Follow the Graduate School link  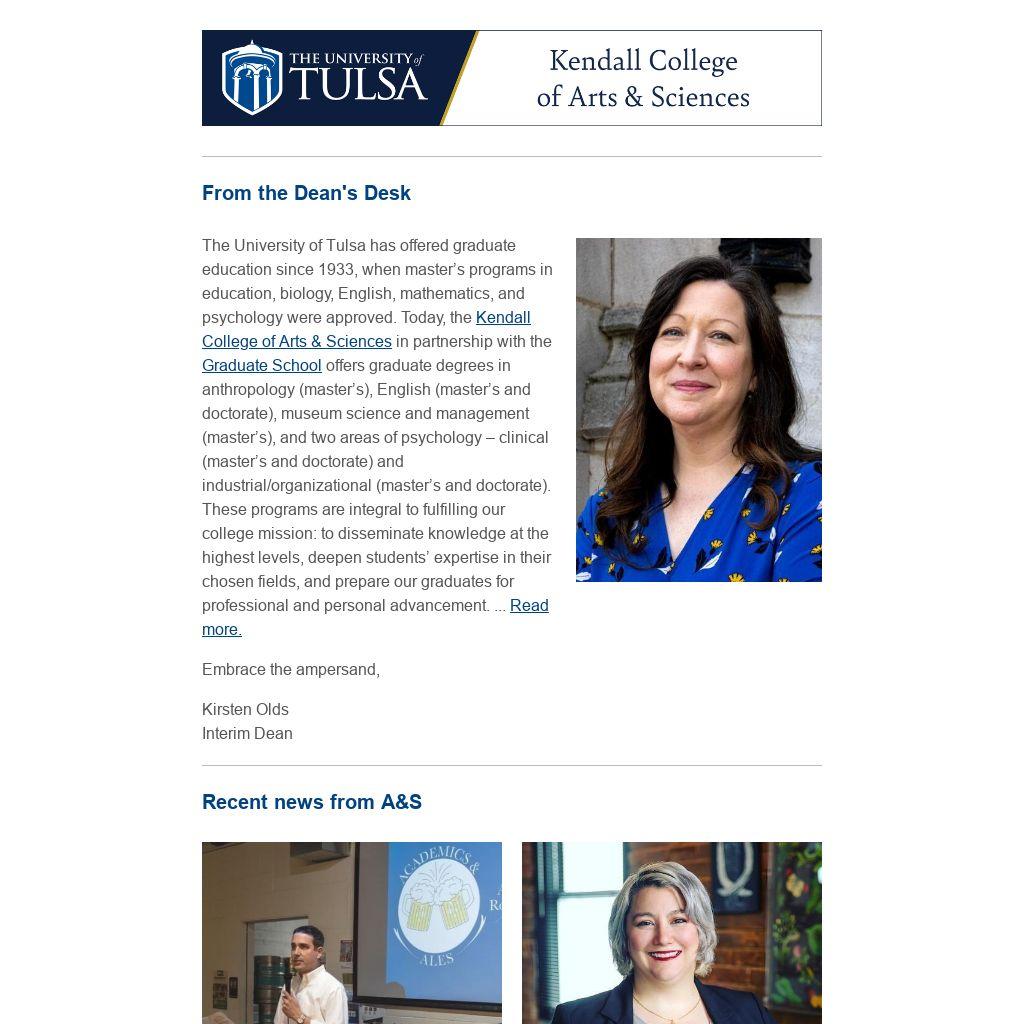pyautogui.click(x=262, y=365)
